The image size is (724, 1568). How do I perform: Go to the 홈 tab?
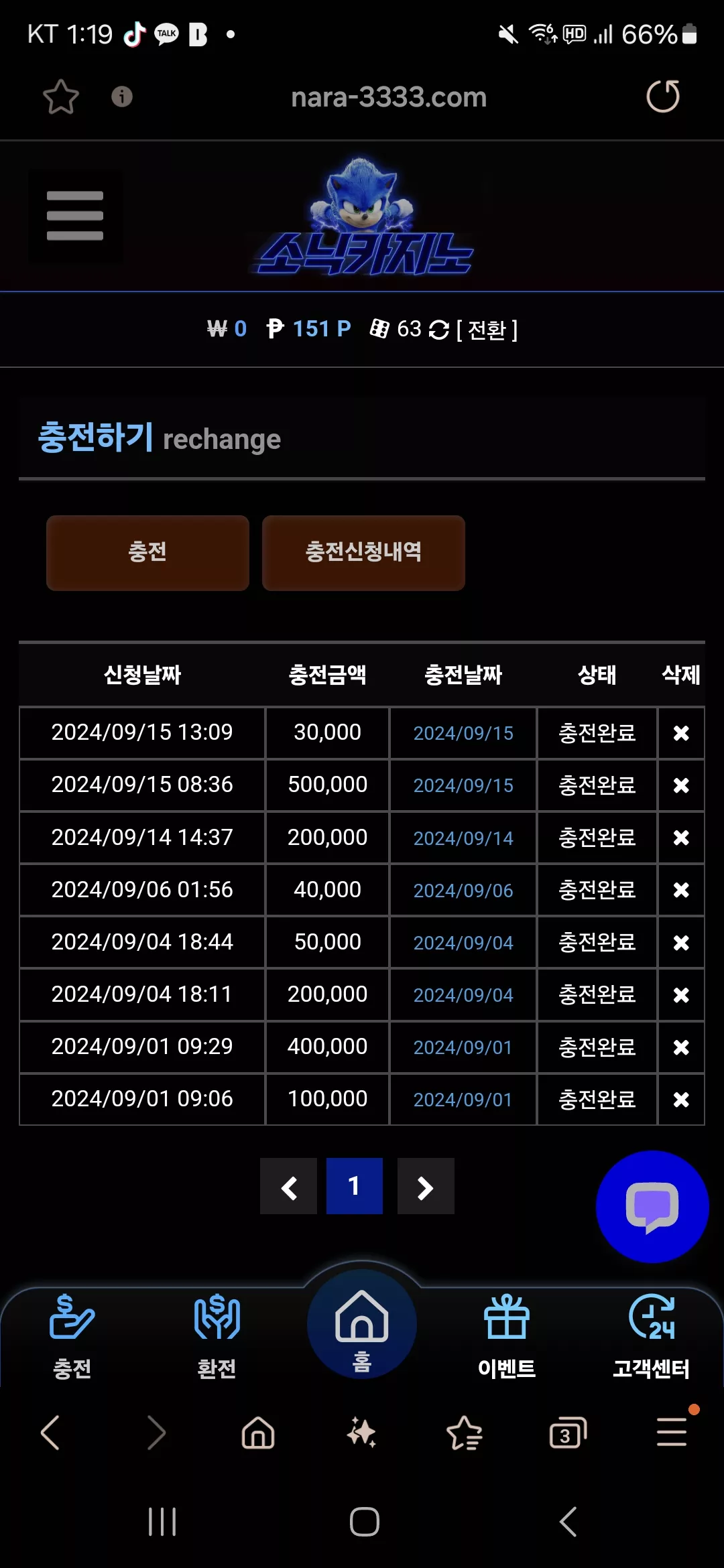tap(362, 1325)
